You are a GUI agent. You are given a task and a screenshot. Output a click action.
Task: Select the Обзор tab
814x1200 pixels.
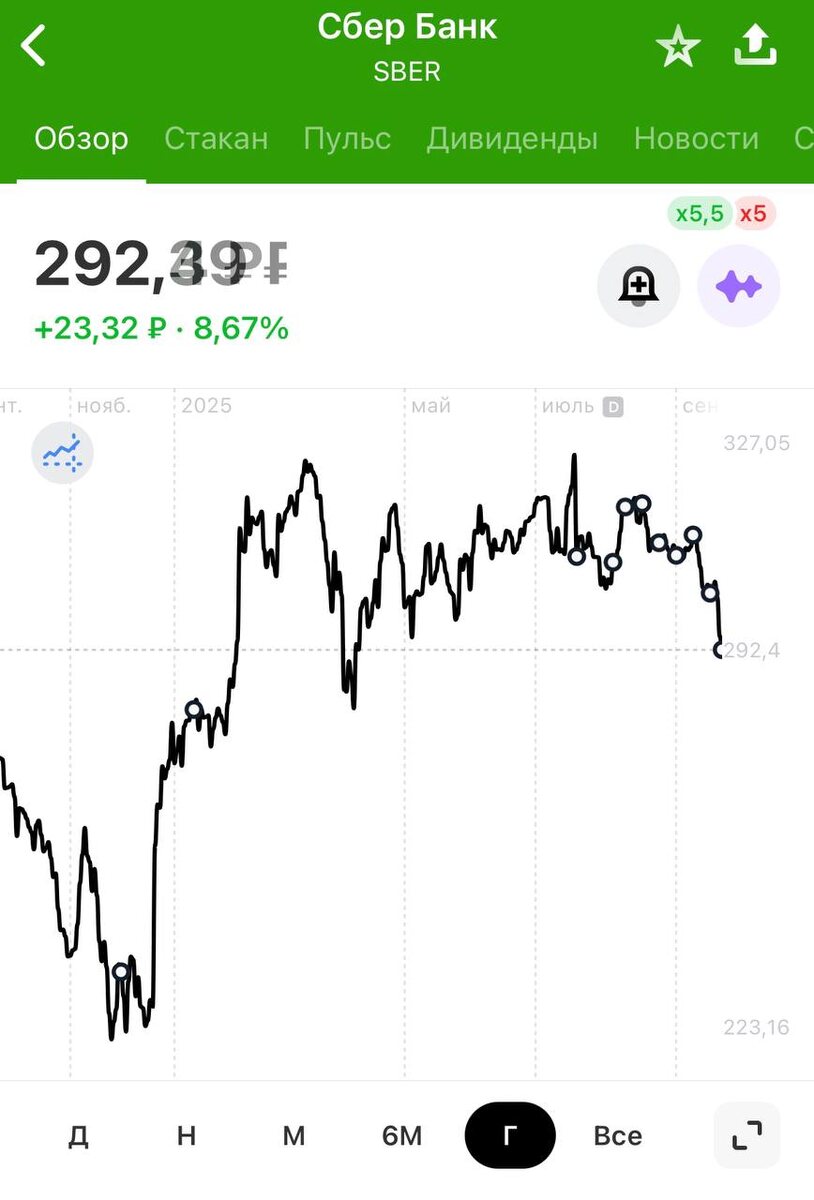pos(81,139)
